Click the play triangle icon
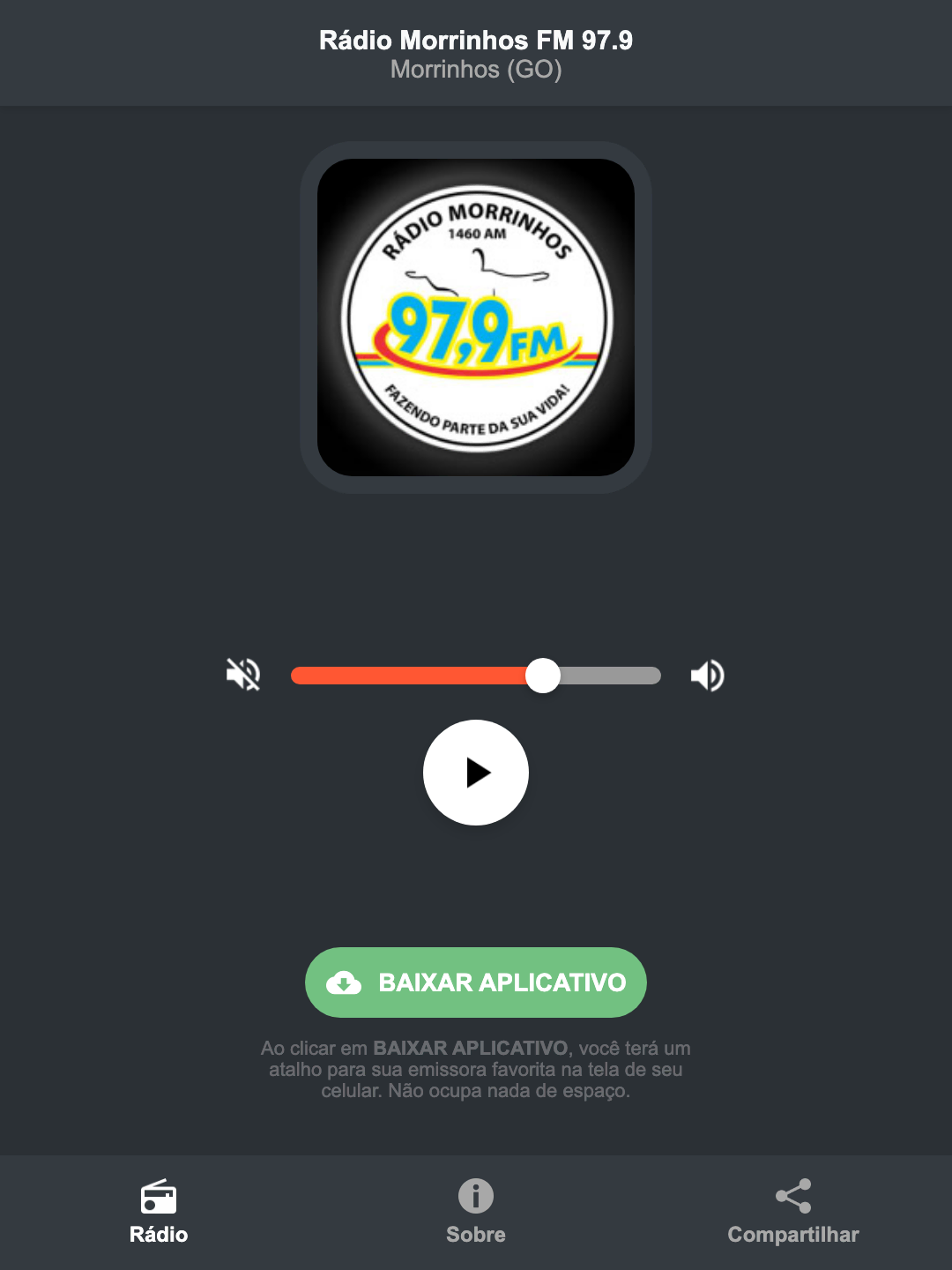 click(x=480, y=773)
